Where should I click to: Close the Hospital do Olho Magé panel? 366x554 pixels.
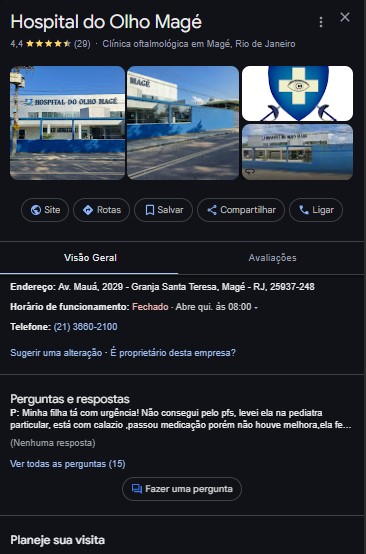(x=345, y=17)
